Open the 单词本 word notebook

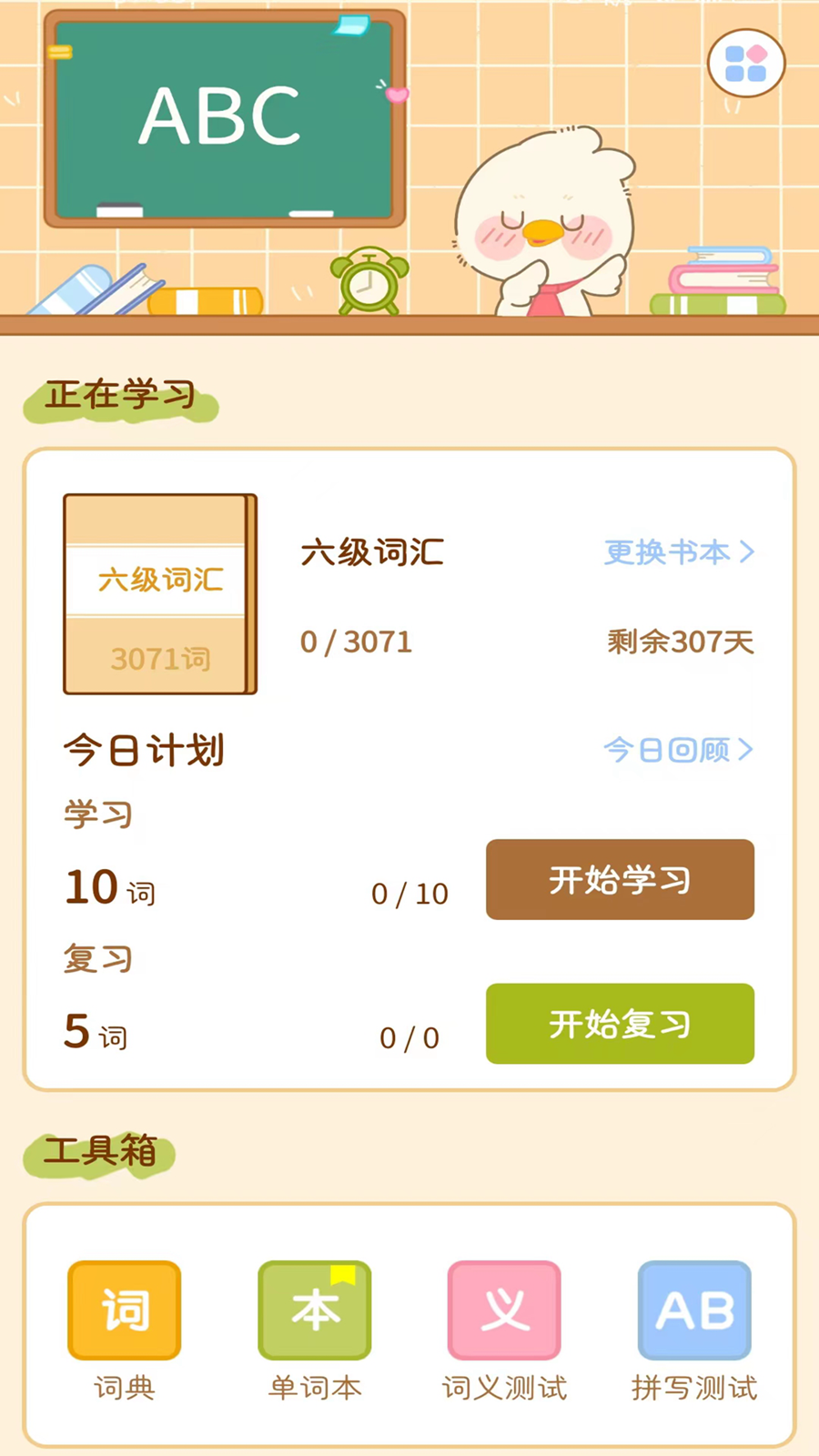(315, 1310)
